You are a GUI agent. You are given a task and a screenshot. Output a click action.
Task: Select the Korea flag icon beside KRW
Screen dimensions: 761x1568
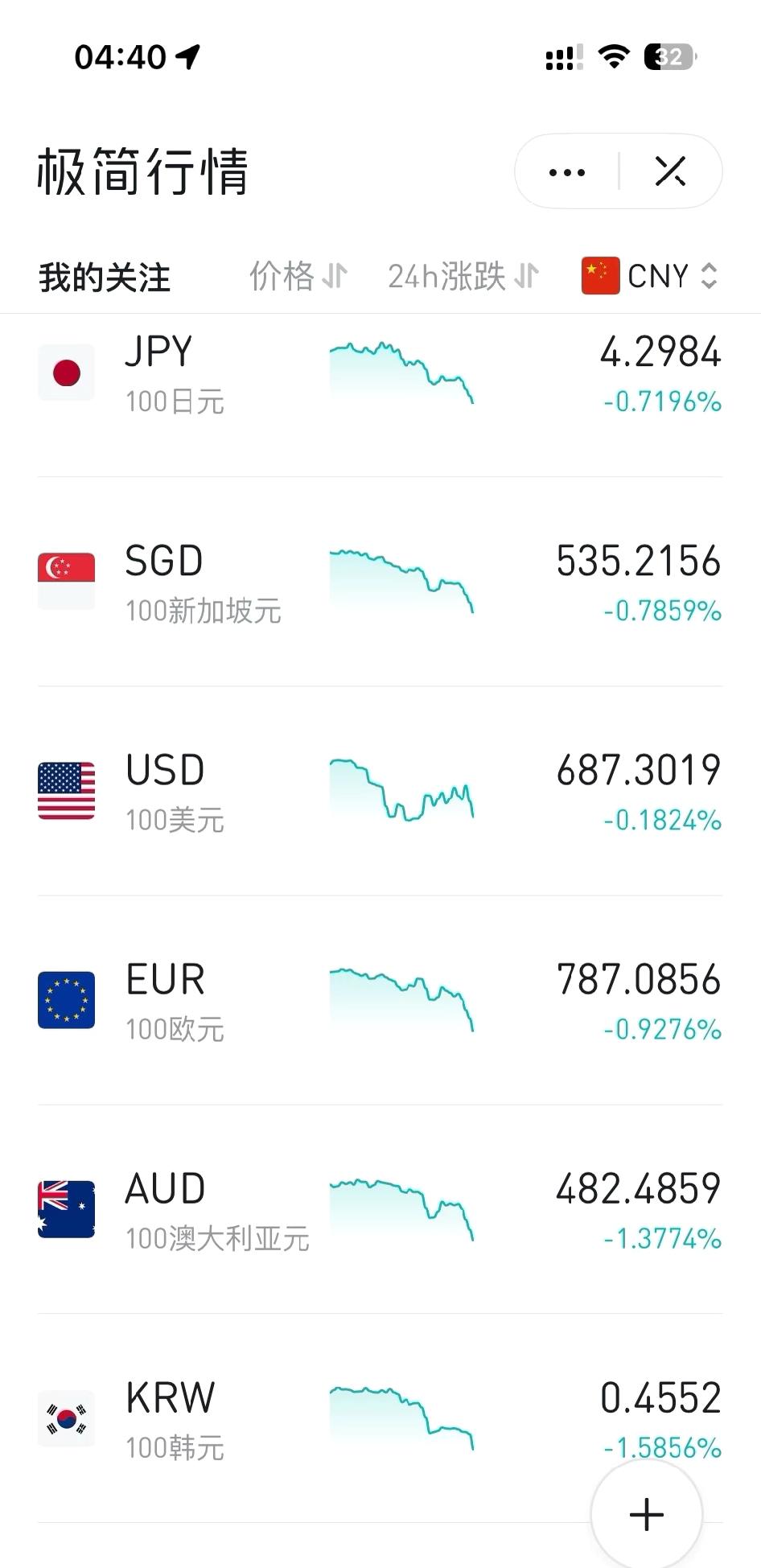point(66,1418)
